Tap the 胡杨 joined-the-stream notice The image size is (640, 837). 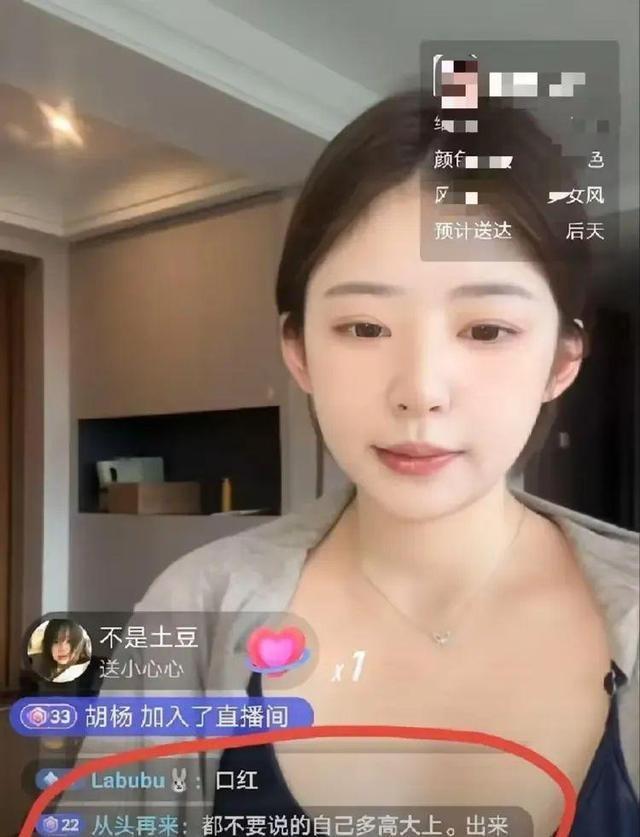tap(165, 717)
